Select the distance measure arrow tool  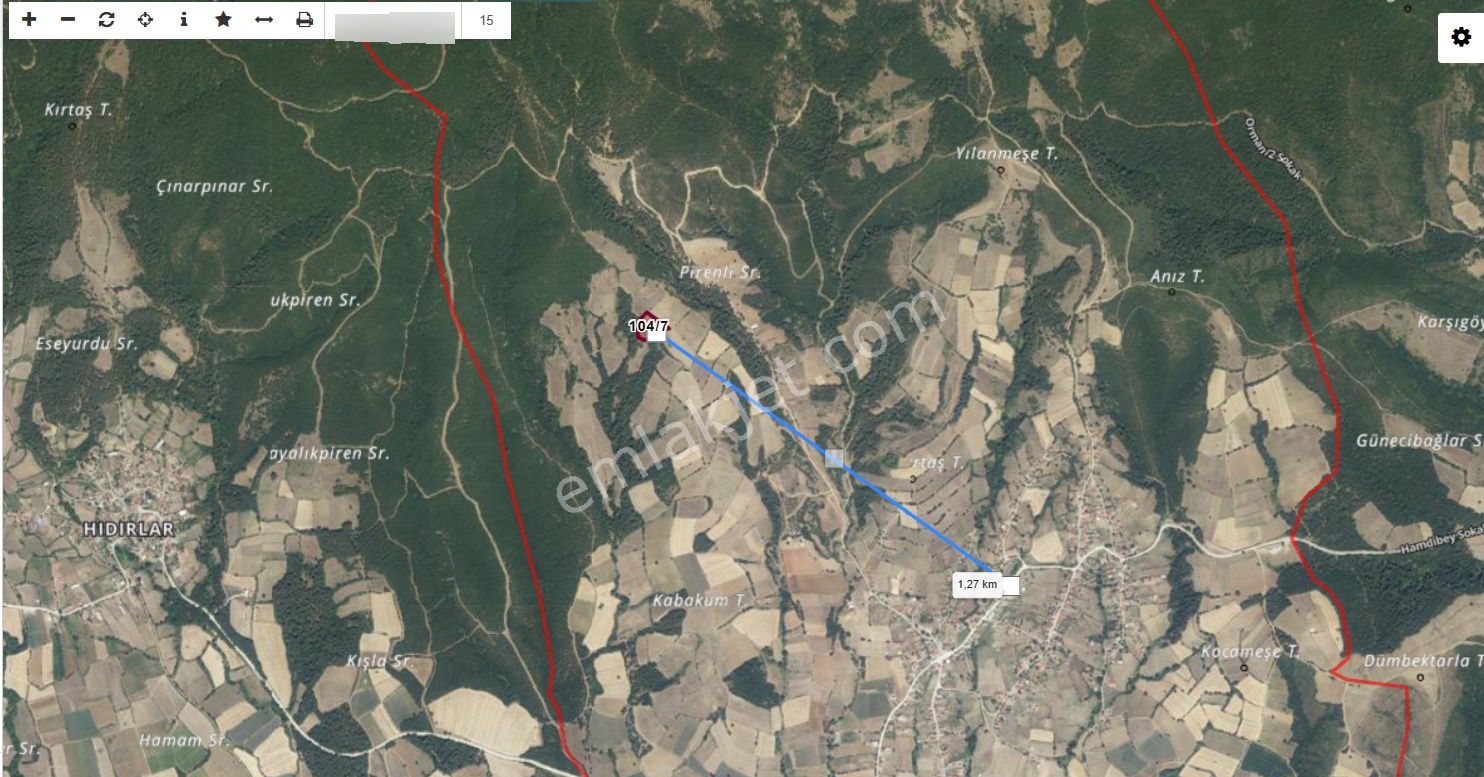tap(264, 20)
